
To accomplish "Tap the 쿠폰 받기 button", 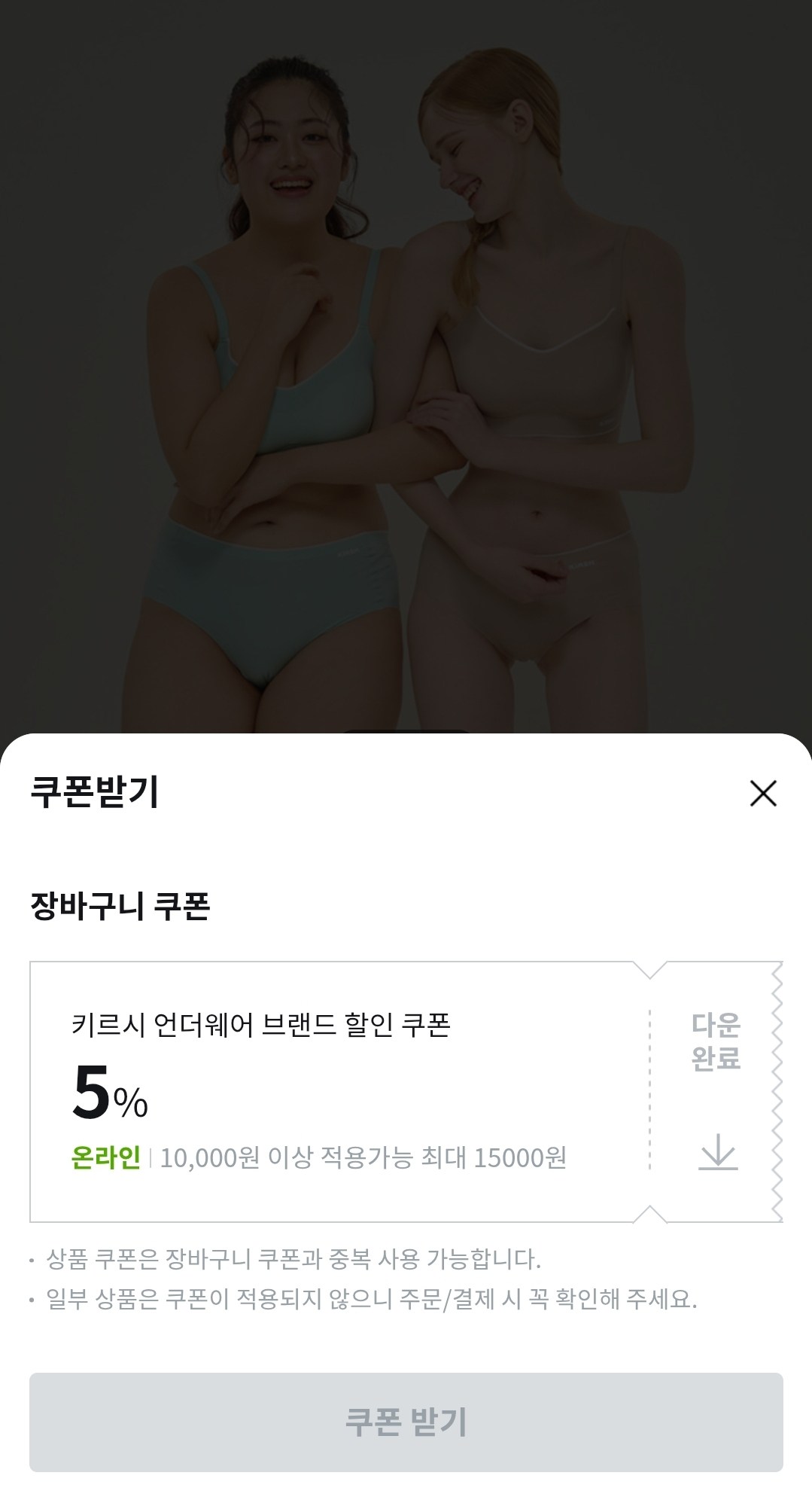I will 406,1422.
